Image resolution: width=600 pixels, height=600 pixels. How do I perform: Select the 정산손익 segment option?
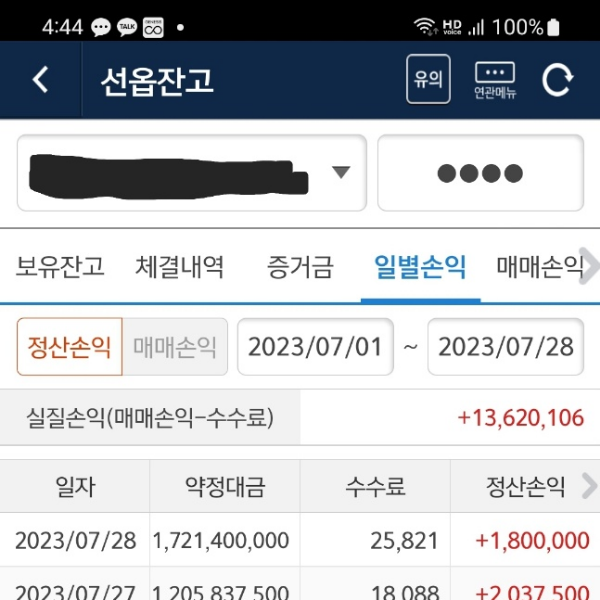click(x=70, y=347)
